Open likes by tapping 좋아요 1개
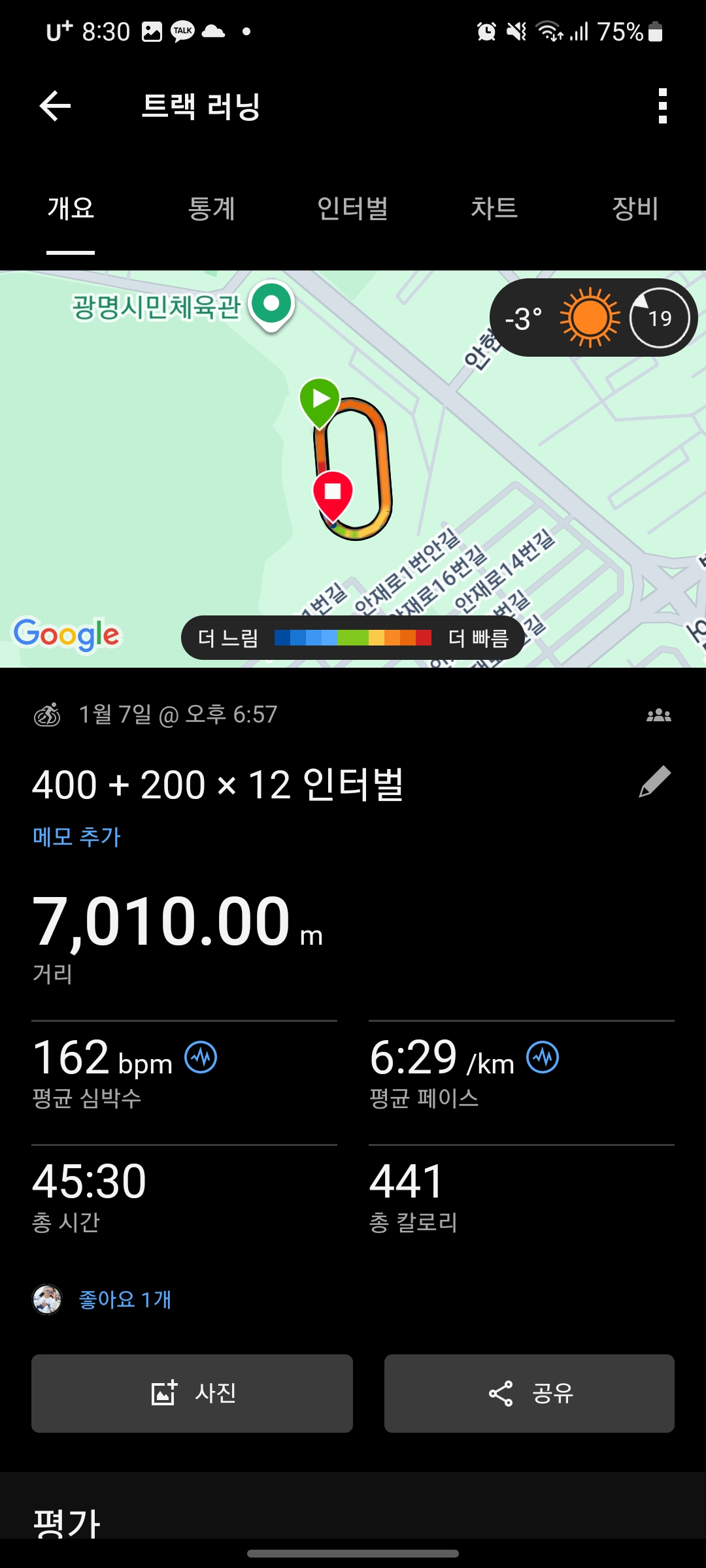The image size is (706, 1568). point(124,1300)
